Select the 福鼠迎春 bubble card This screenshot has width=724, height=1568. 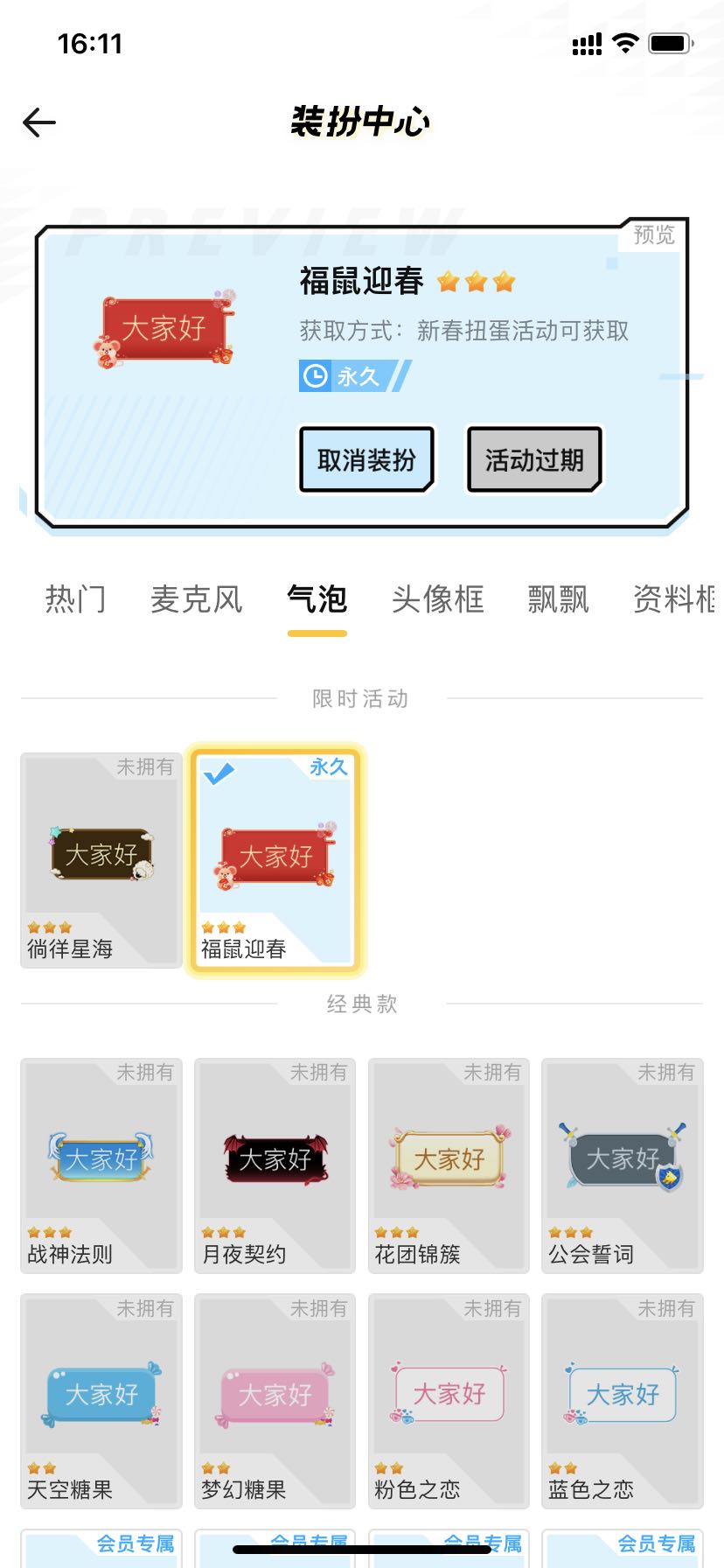tap(275, 860)
